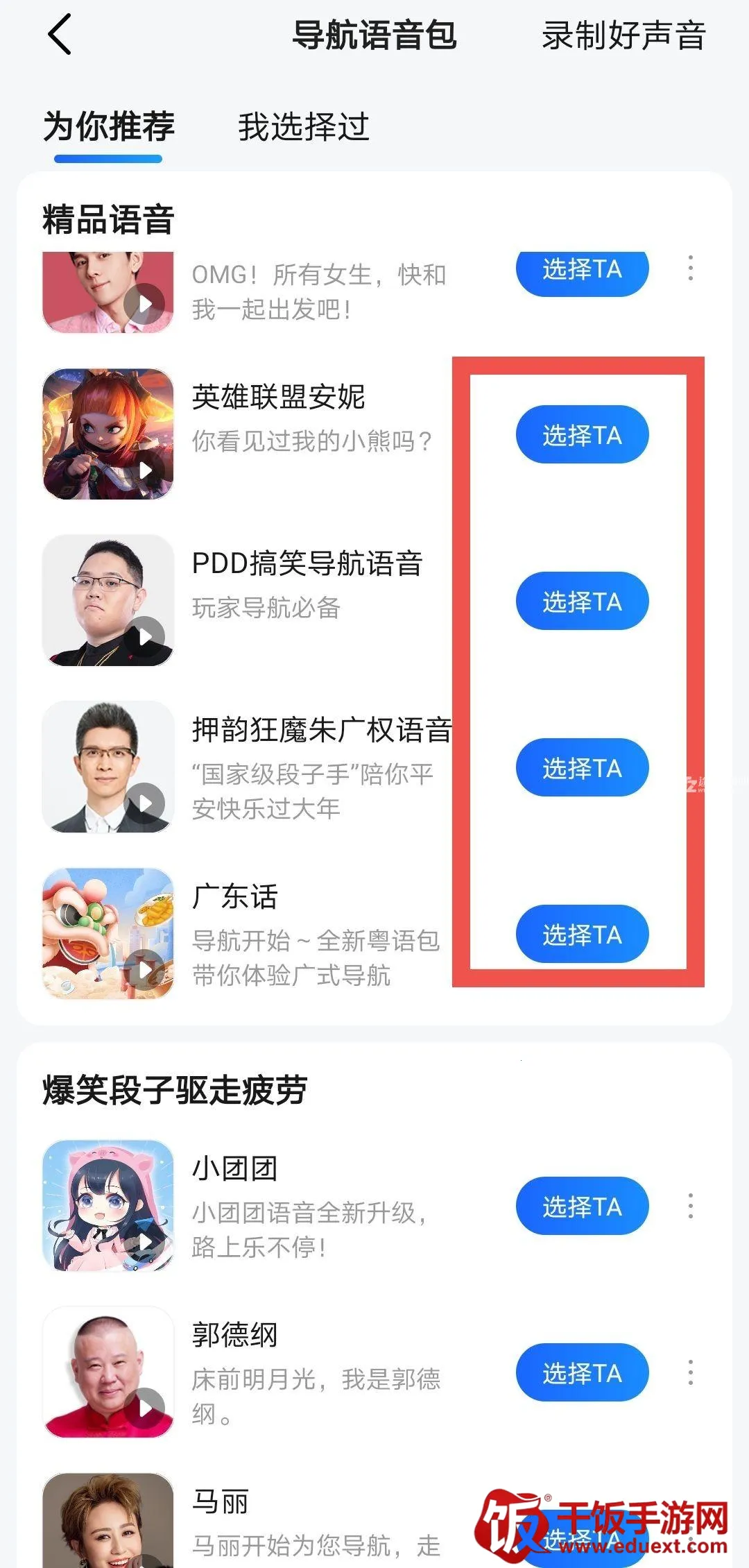749x1568 pixels.
Task: Open more options for 郭德纲
Action: [x=690, y=1373]
